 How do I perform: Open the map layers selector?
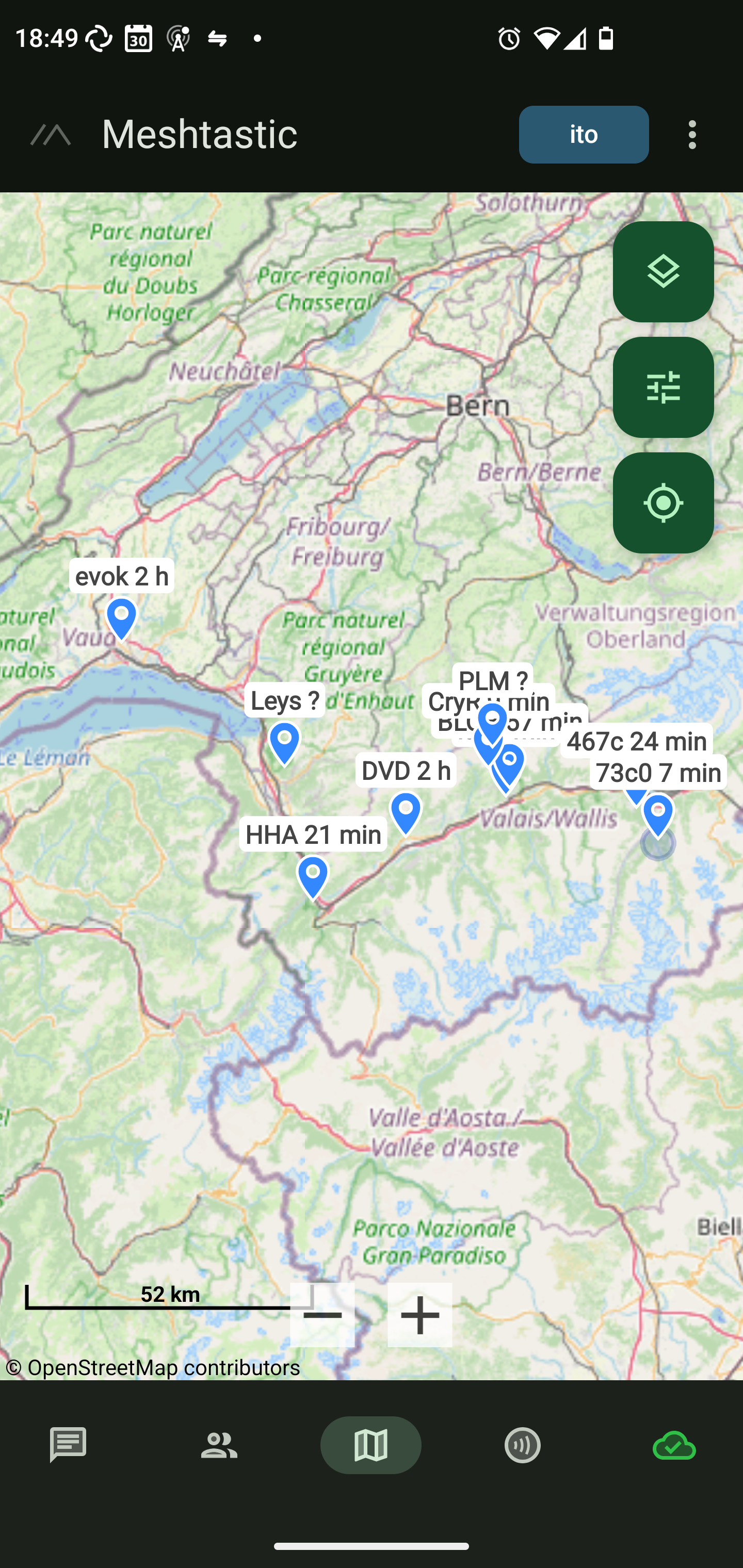click(x=663, y=271)
